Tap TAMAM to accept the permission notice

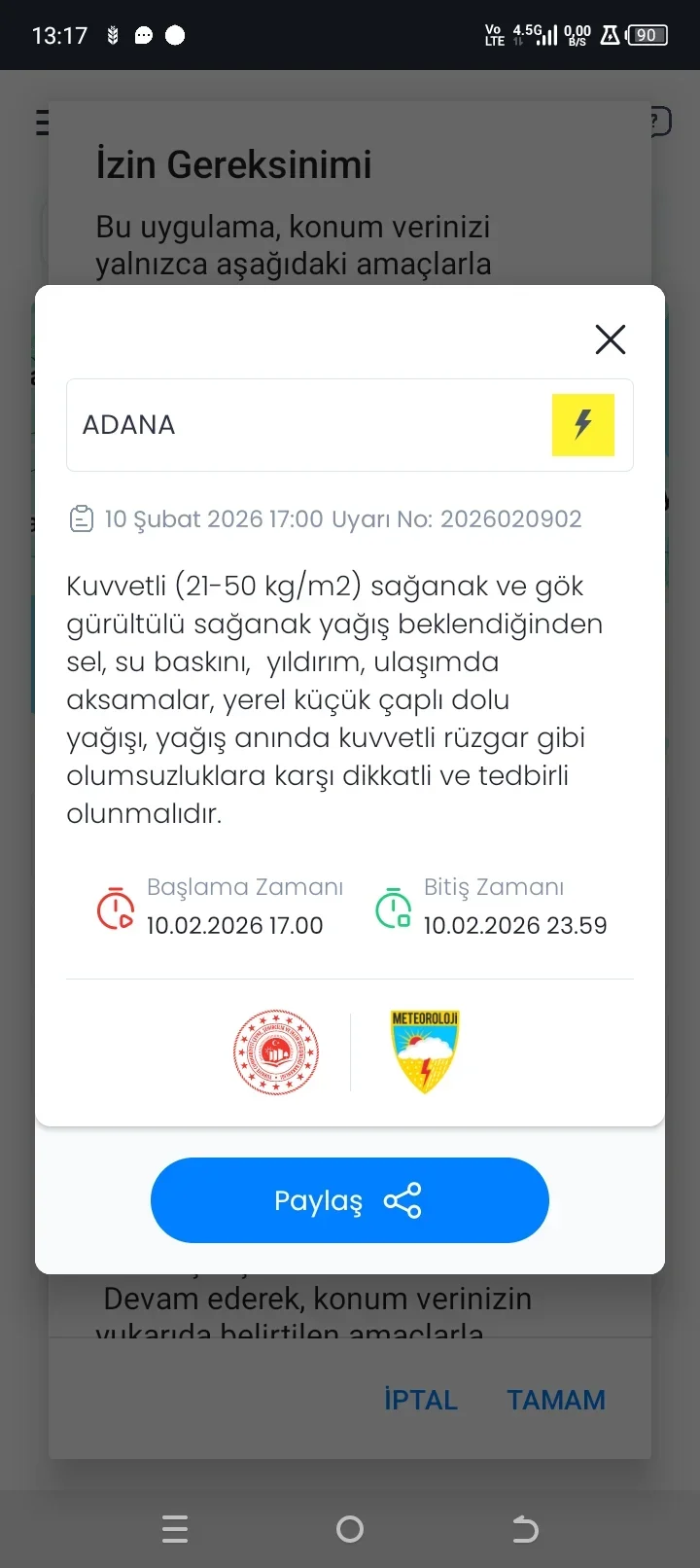556,1400
